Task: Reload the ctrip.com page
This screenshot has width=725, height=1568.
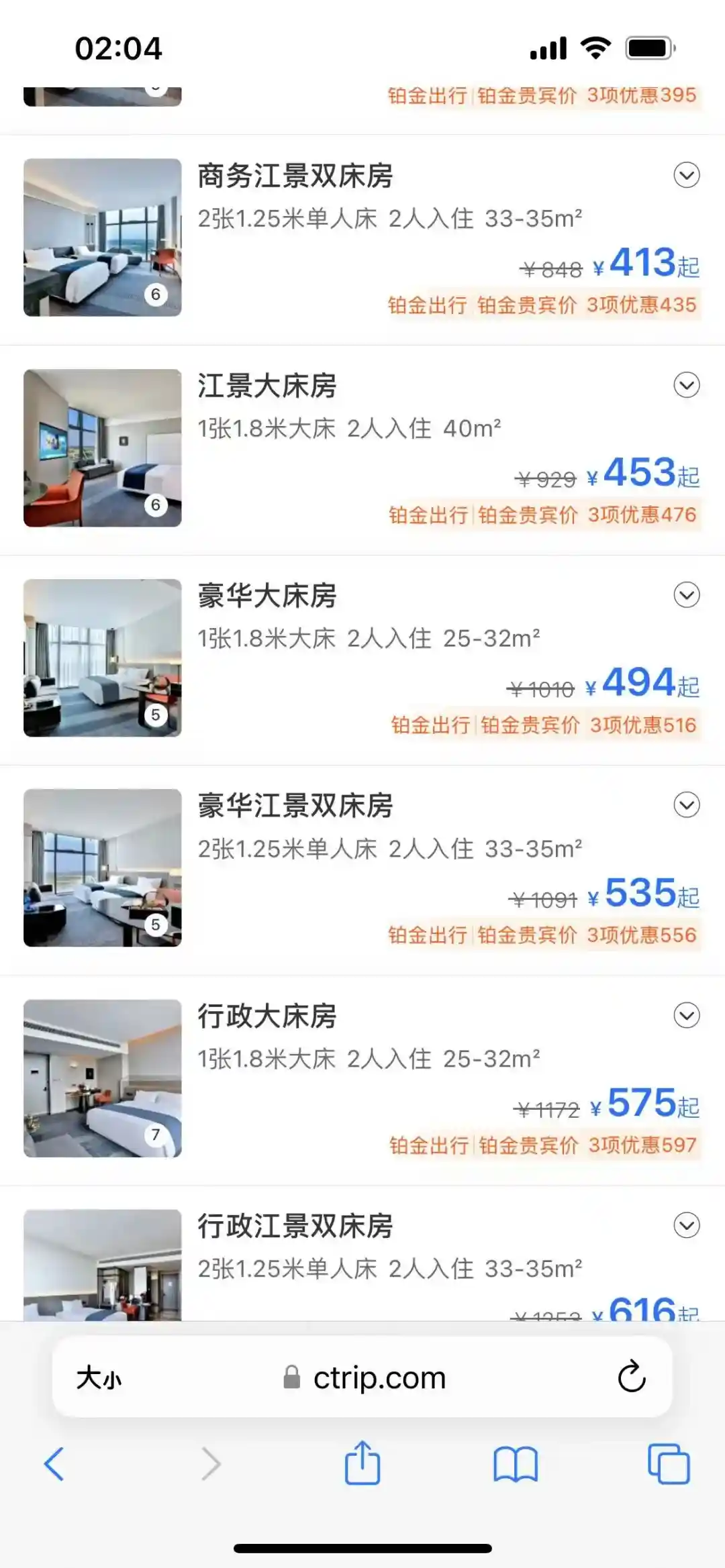Action: click(631, 1377)
